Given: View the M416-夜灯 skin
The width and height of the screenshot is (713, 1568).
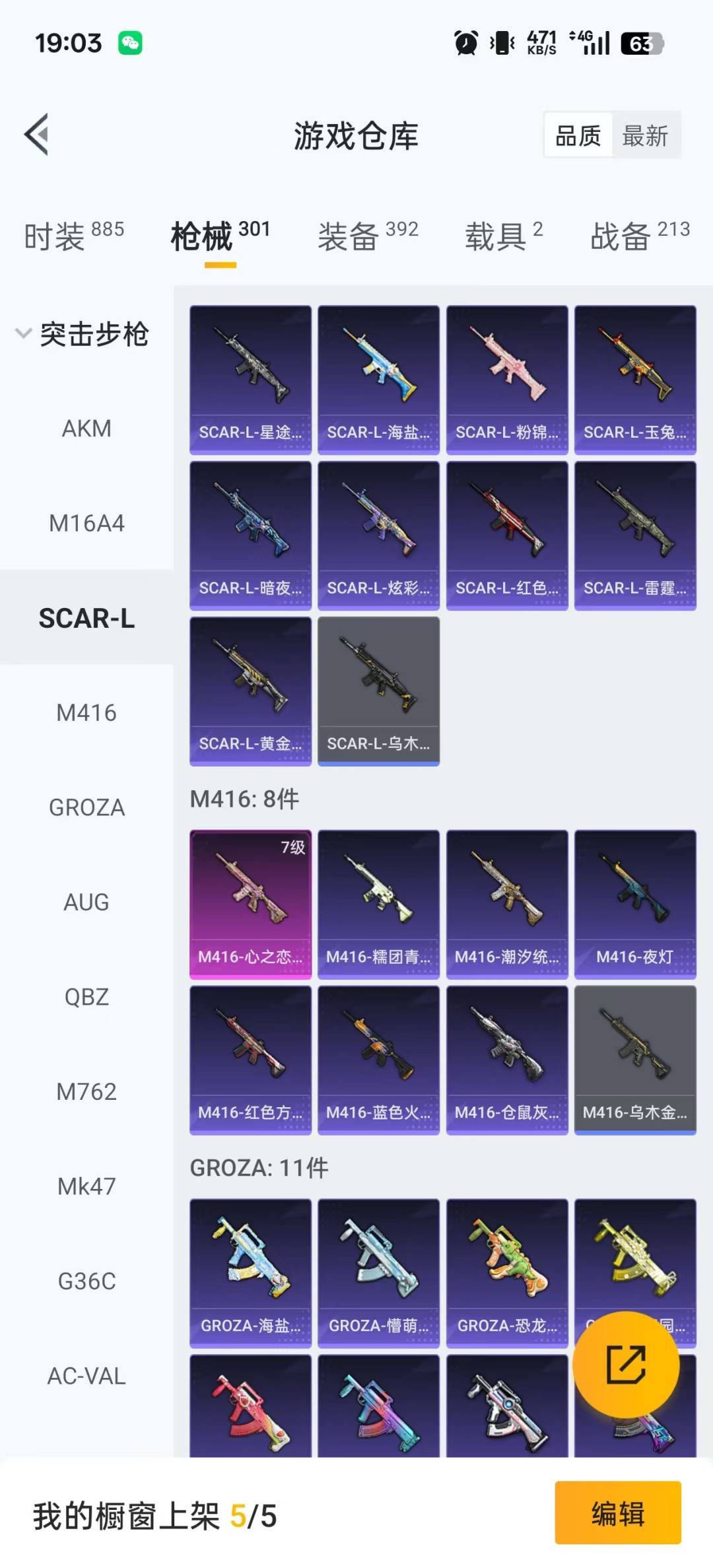Looking at the screenshot, I should point(634,904).
